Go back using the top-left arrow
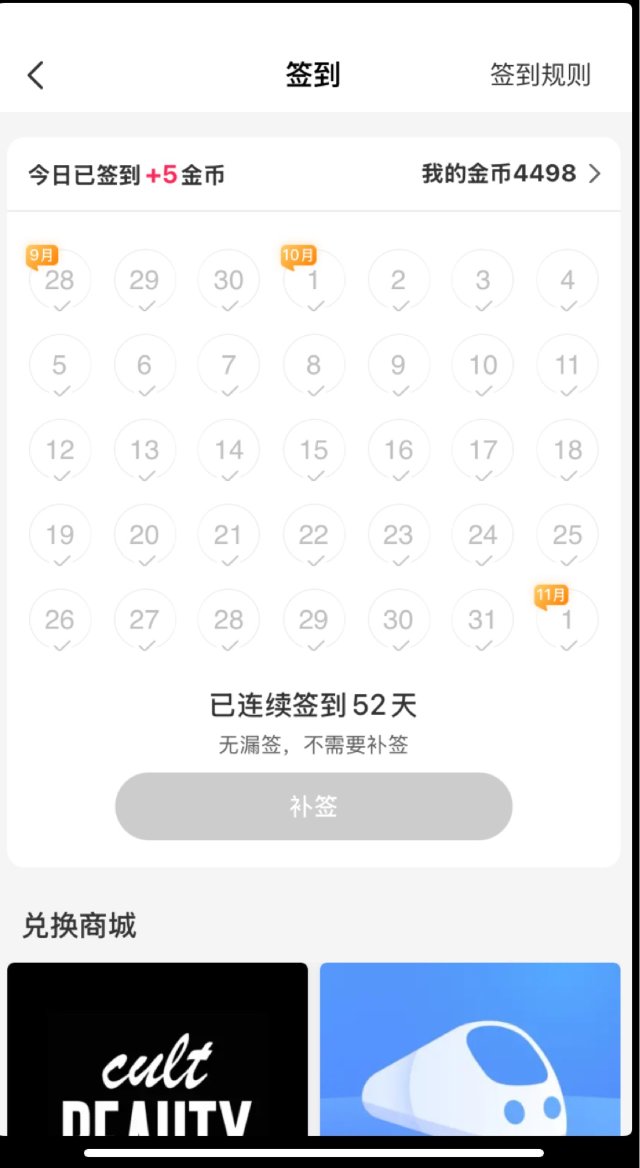 36,75
